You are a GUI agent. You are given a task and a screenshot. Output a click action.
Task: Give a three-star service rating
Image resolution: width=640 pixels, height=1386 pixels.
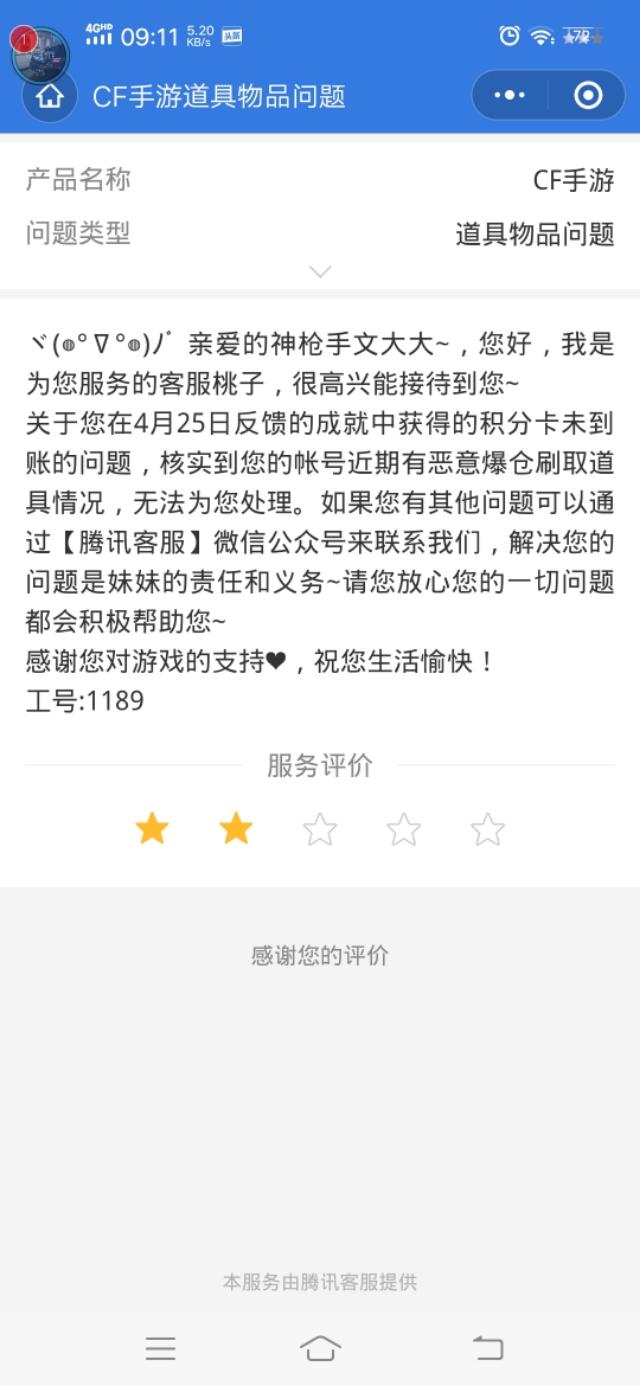[320, 828]
